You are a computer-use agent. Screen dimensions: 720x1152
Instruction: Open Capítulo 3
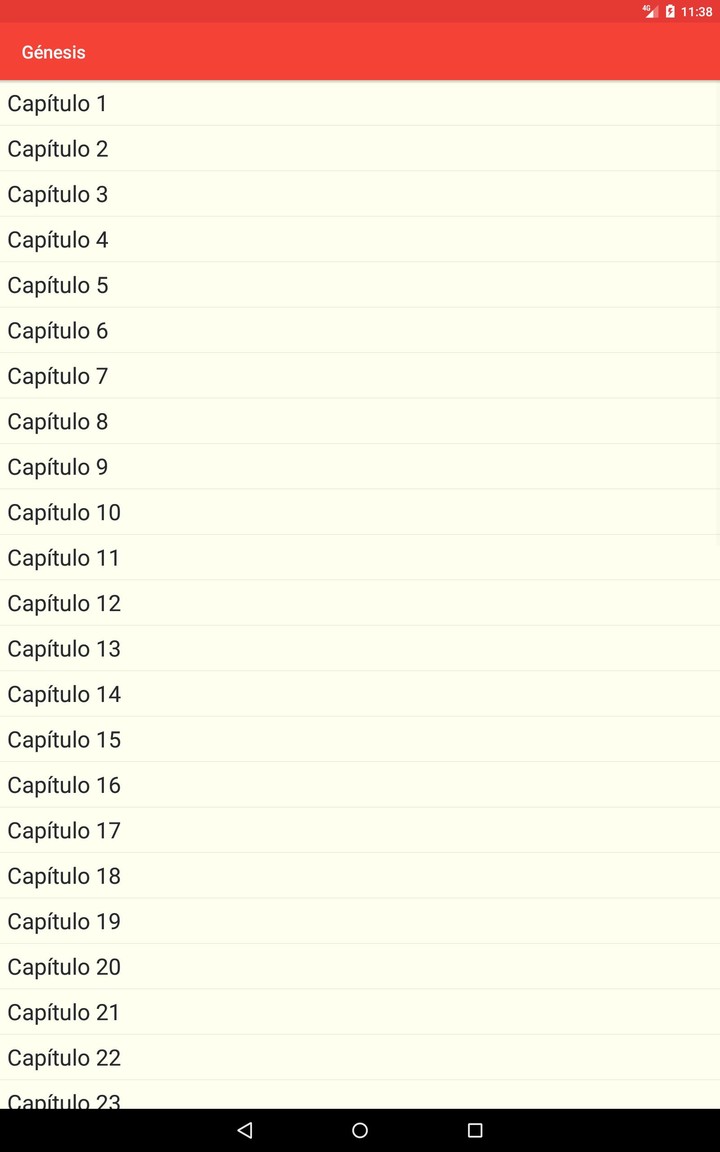[x=58, y=194]
